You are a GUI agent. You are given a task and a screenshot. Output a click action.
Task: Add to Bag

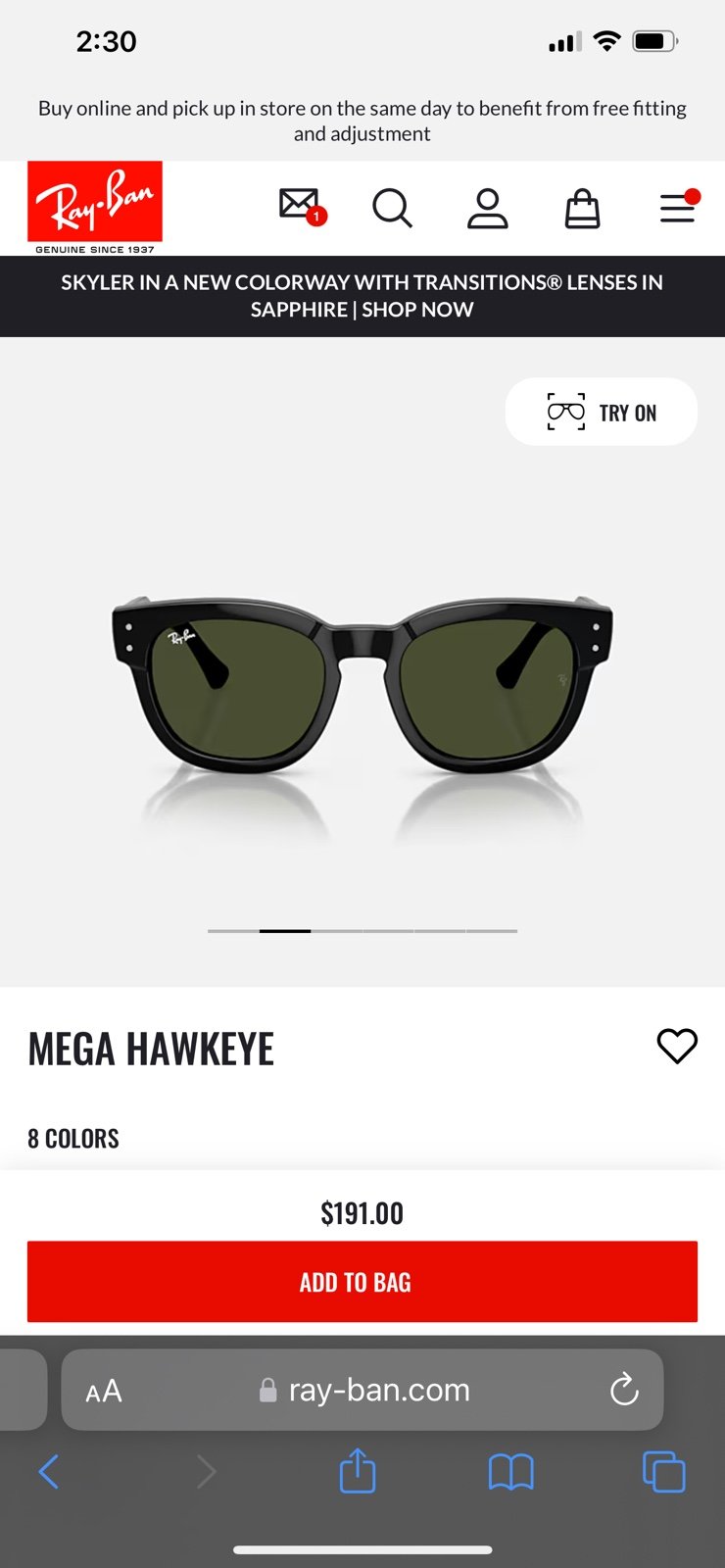coord(362,1282)
